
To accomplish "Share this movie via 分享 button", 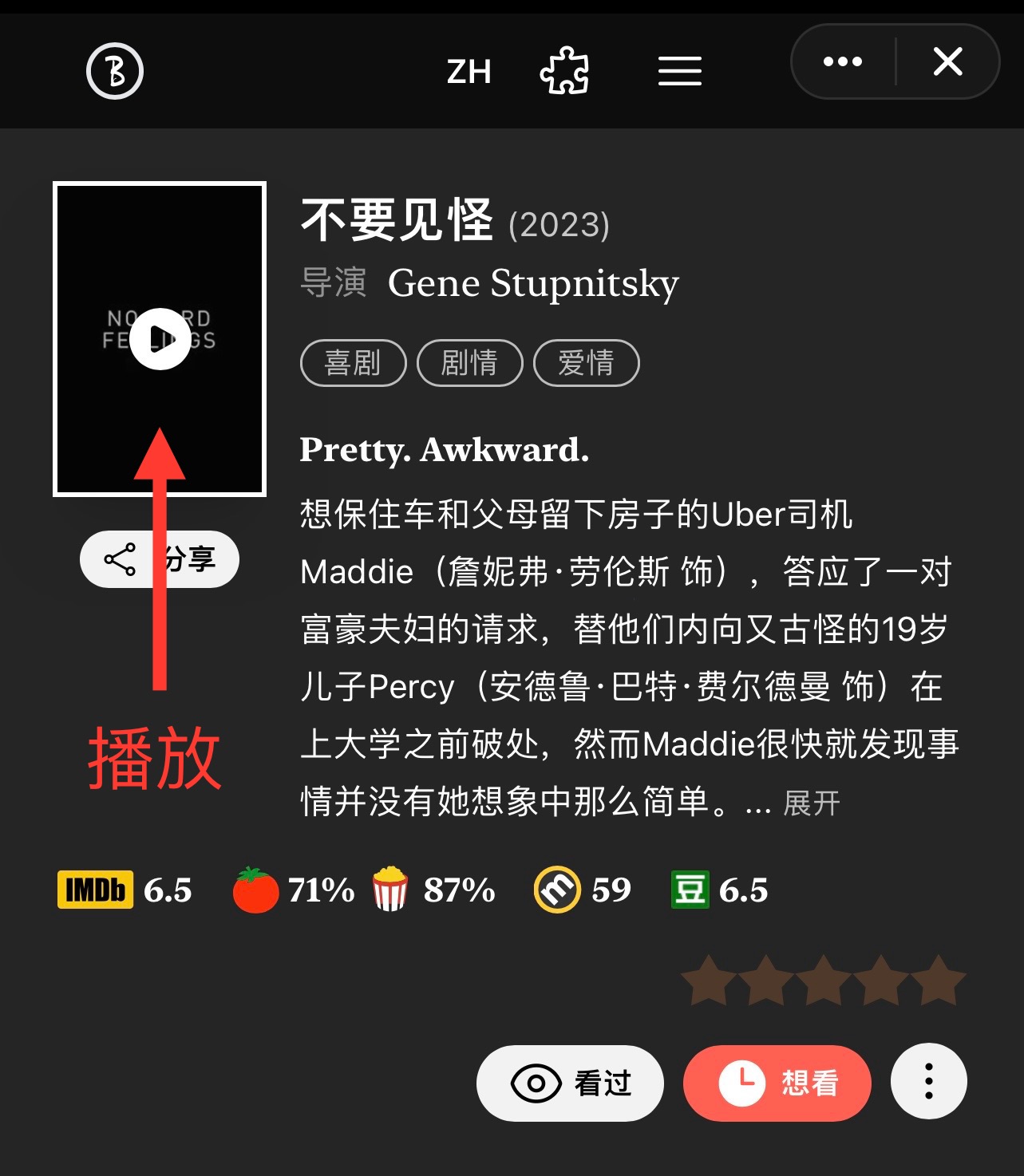I will [160, 559].
